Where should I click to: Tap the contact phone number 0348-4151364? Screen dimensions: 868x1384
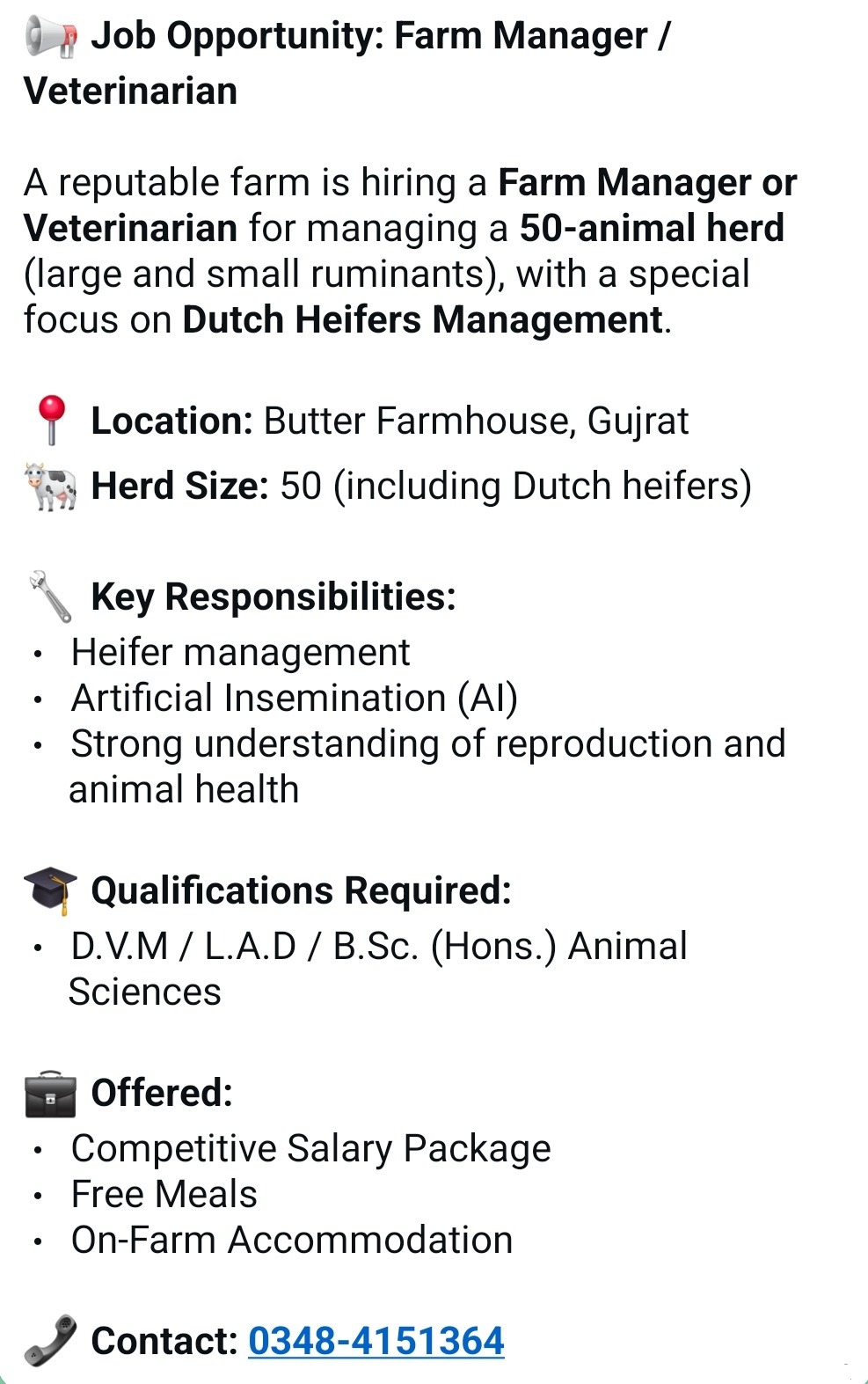[x=376, y=1341]
